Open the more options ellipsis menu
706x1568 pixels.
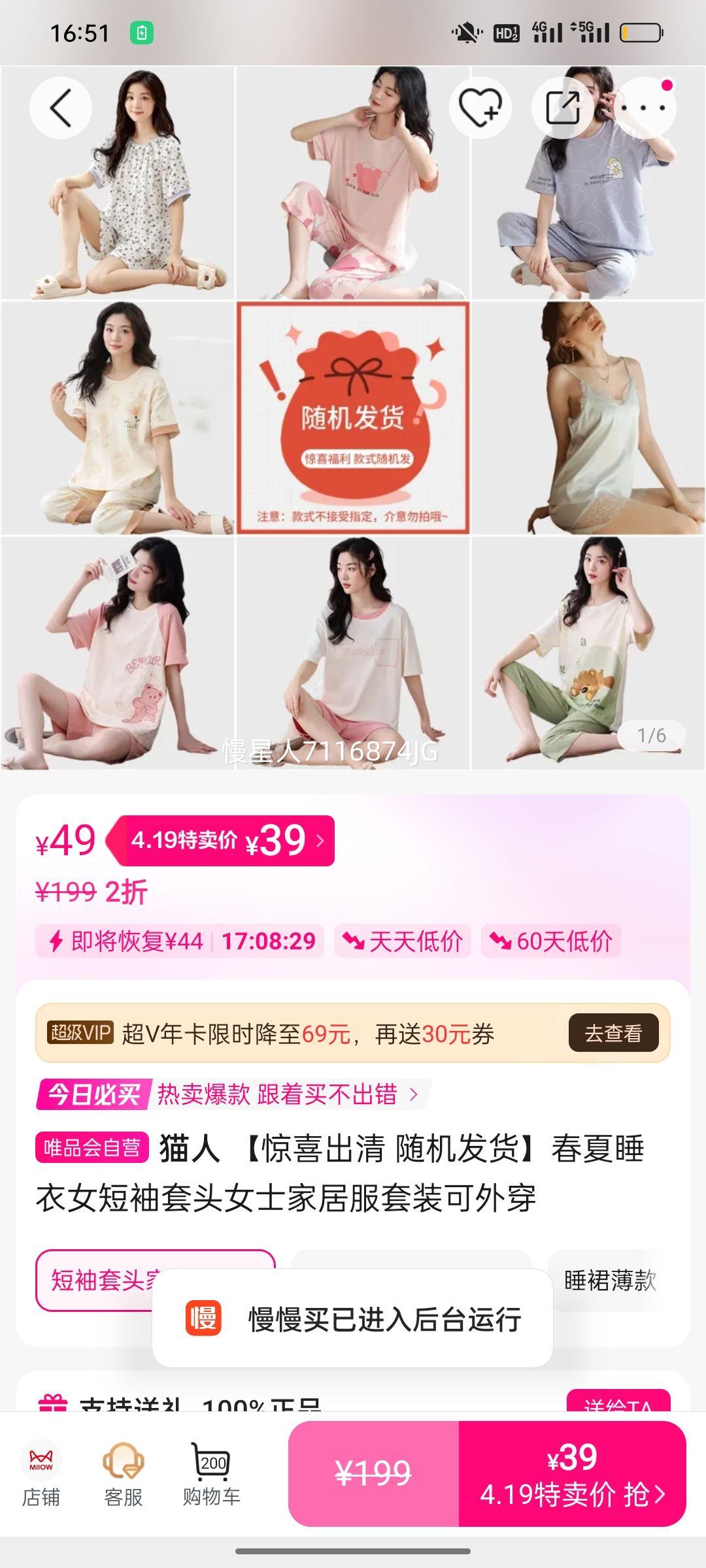tap(645, 107)
